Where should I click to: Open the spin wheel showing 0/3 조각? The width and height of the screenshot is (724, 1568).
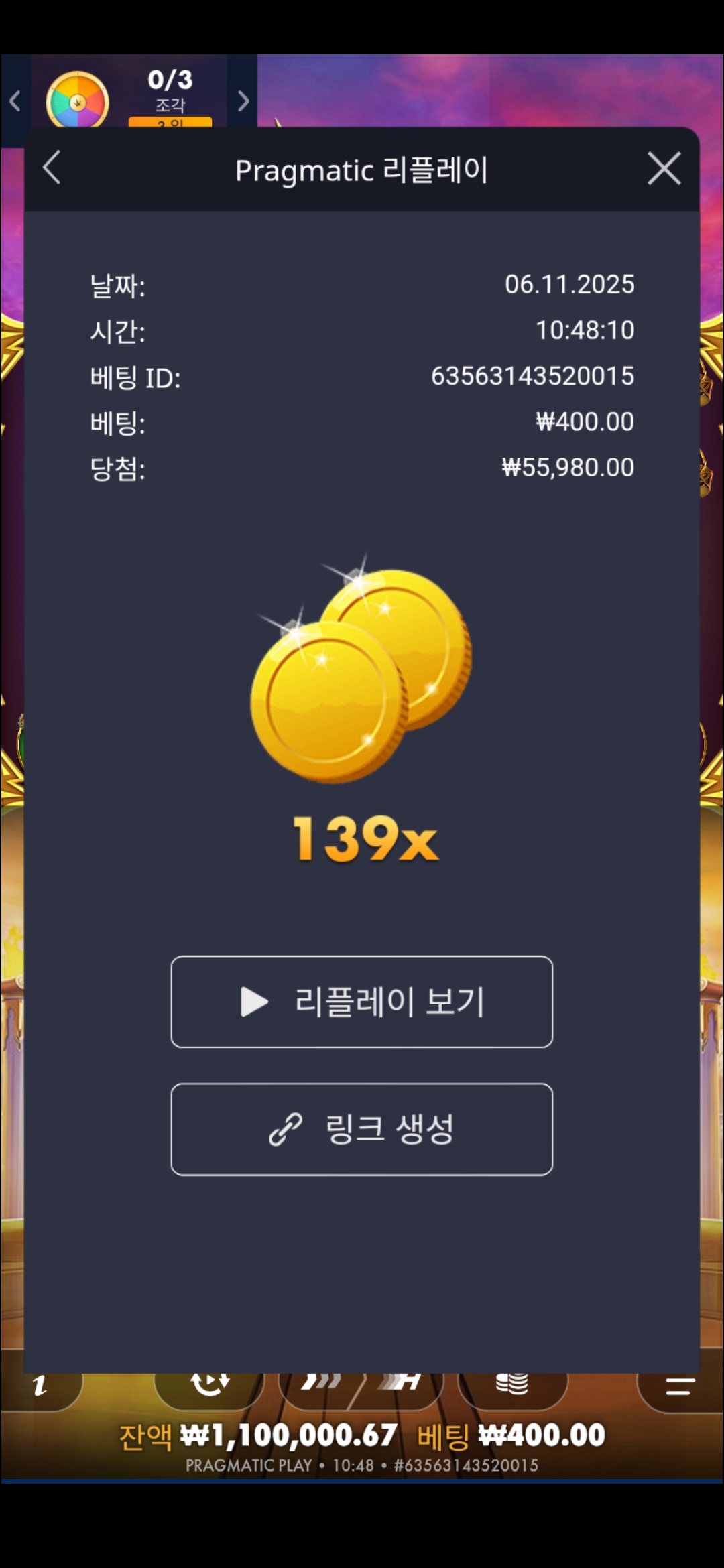coord(78,101)
